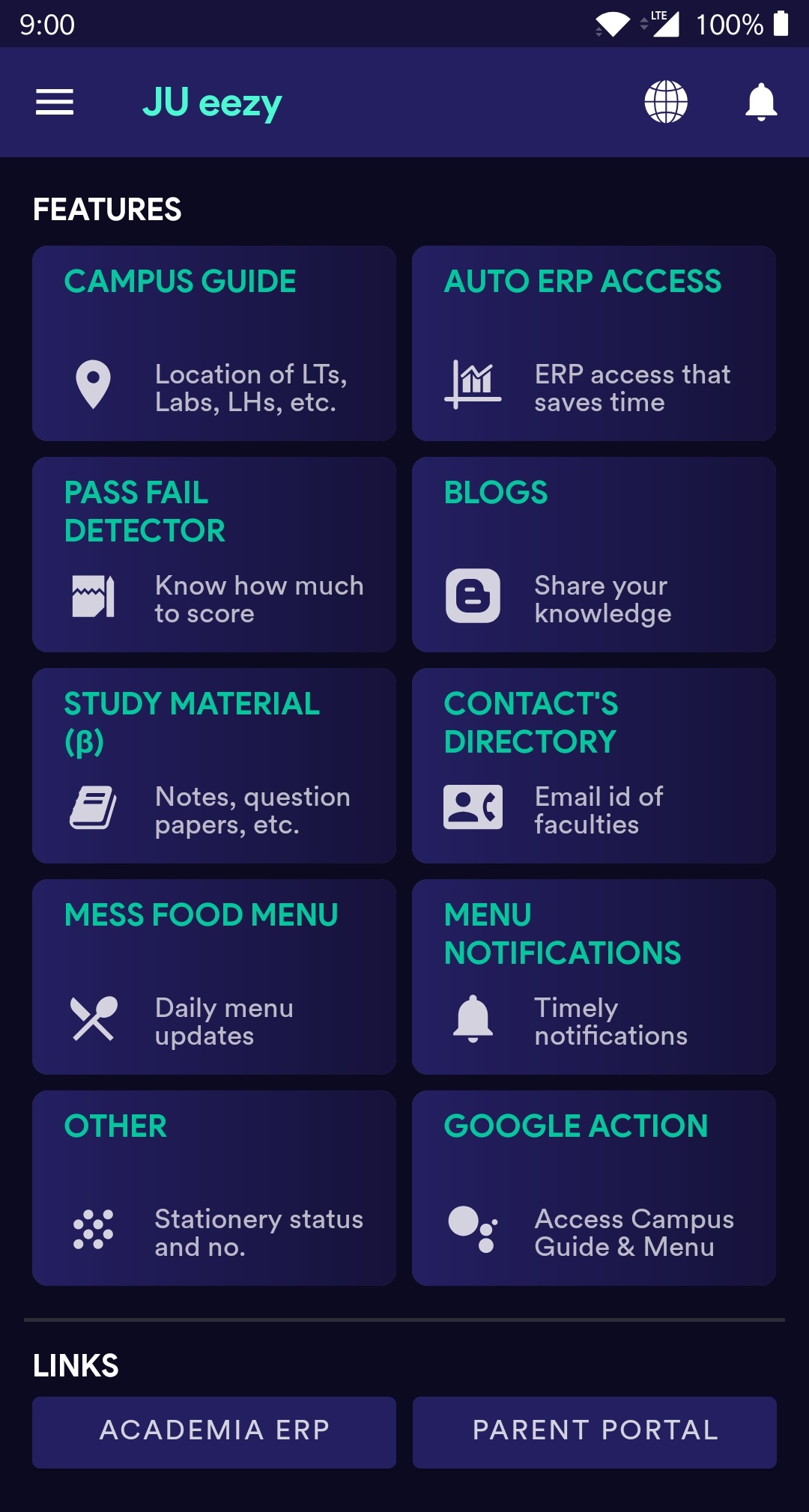
Task: Go to Academia ERP link
Action: (x=214, y=1431)
